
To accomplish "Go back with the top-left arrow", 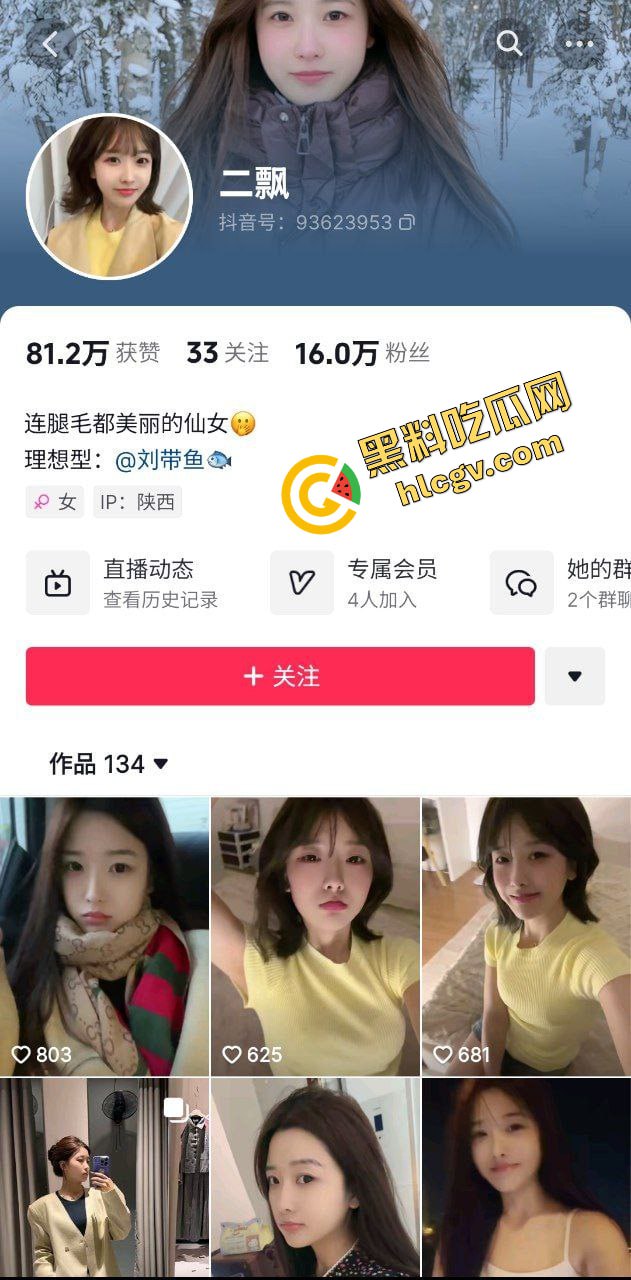I will coord(51,43).
